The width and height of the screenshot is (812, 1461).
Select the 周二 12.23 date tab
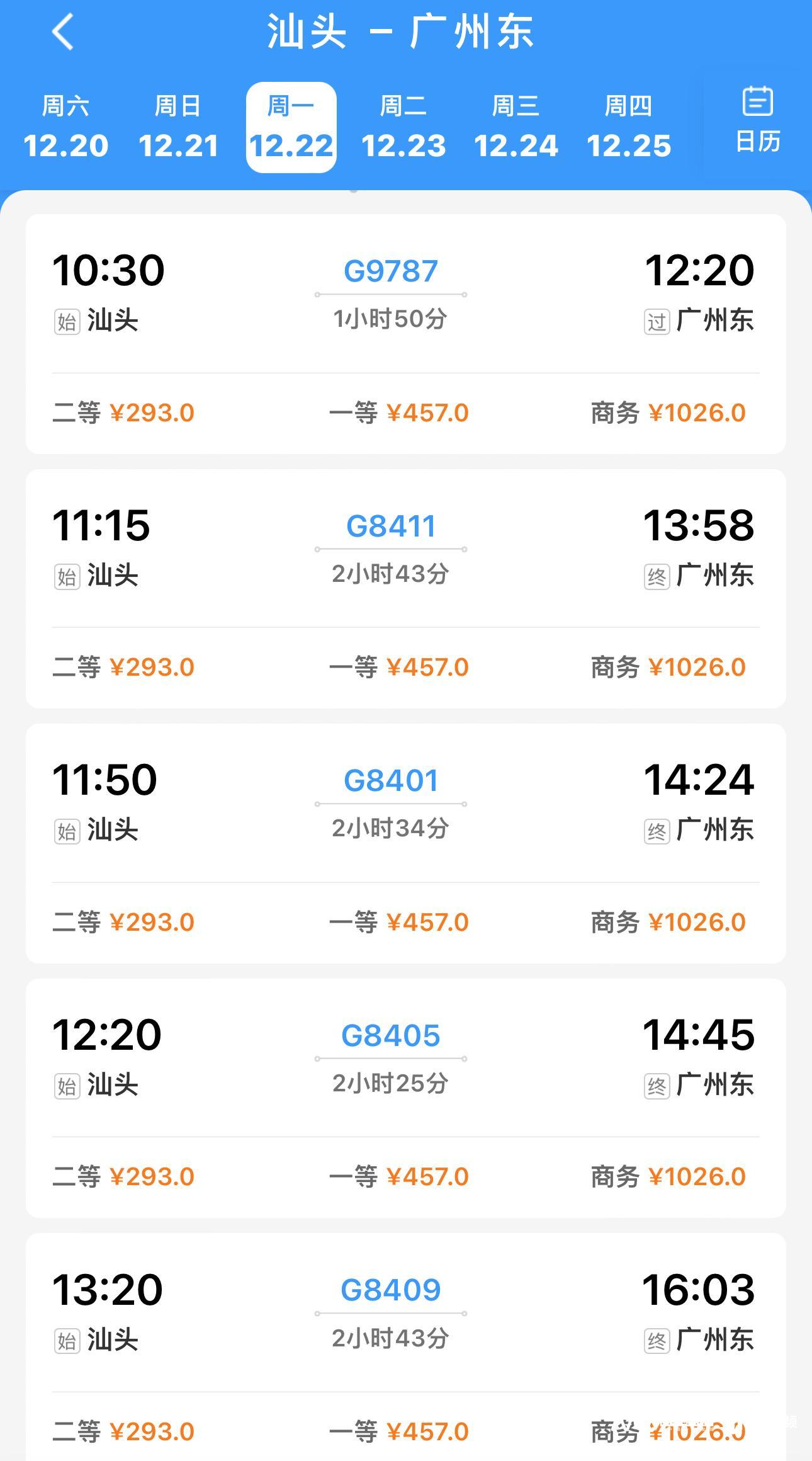[x=404, y=125]
